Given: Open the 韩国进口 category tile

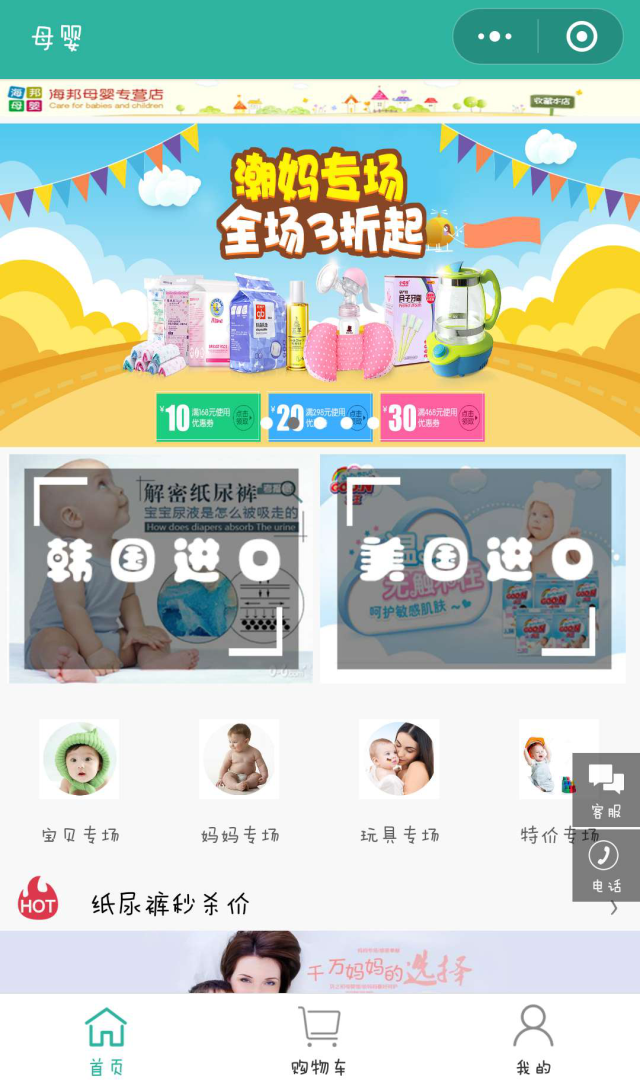Looking at the screenshot, I should 160,569.
